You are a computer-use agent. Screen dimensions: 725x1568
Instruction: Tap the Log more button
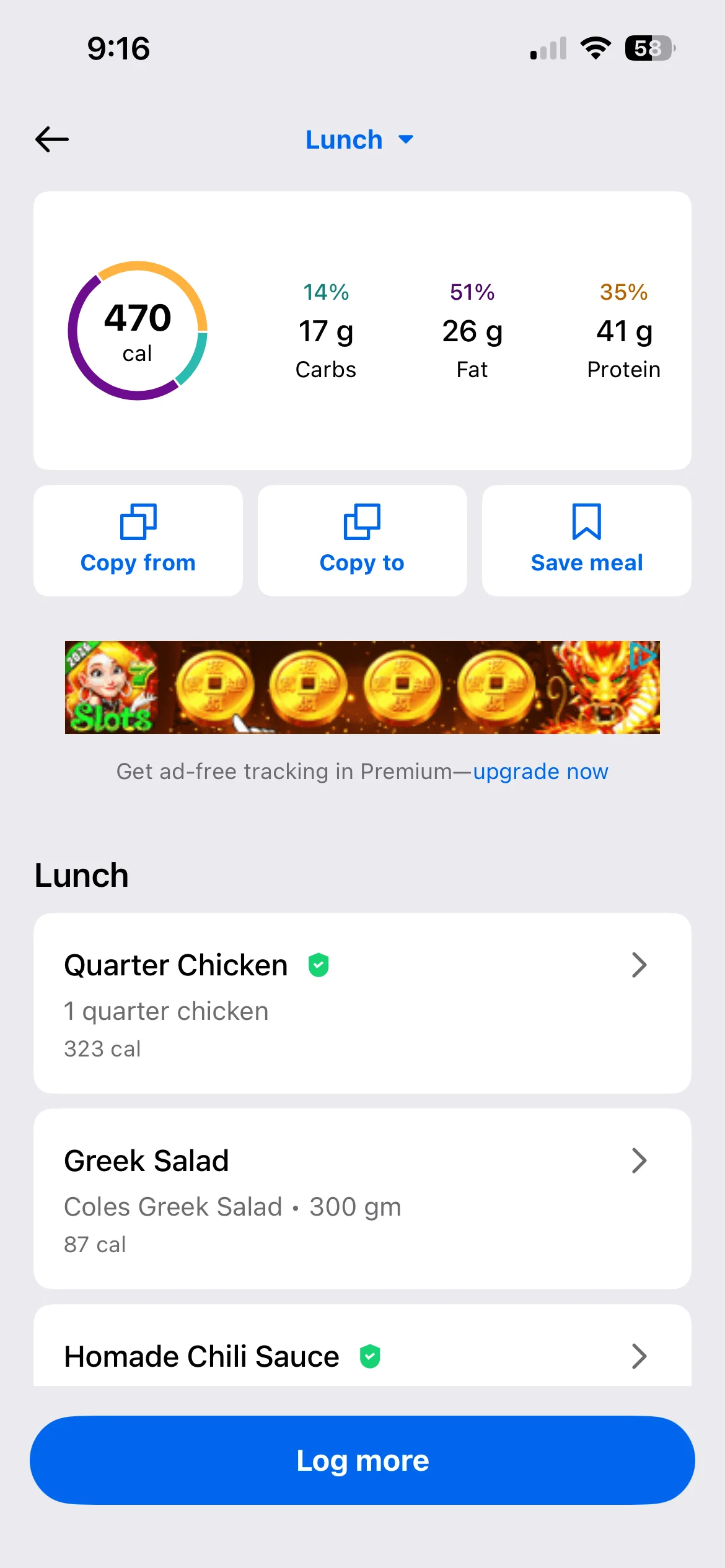tap(362, 1460)
